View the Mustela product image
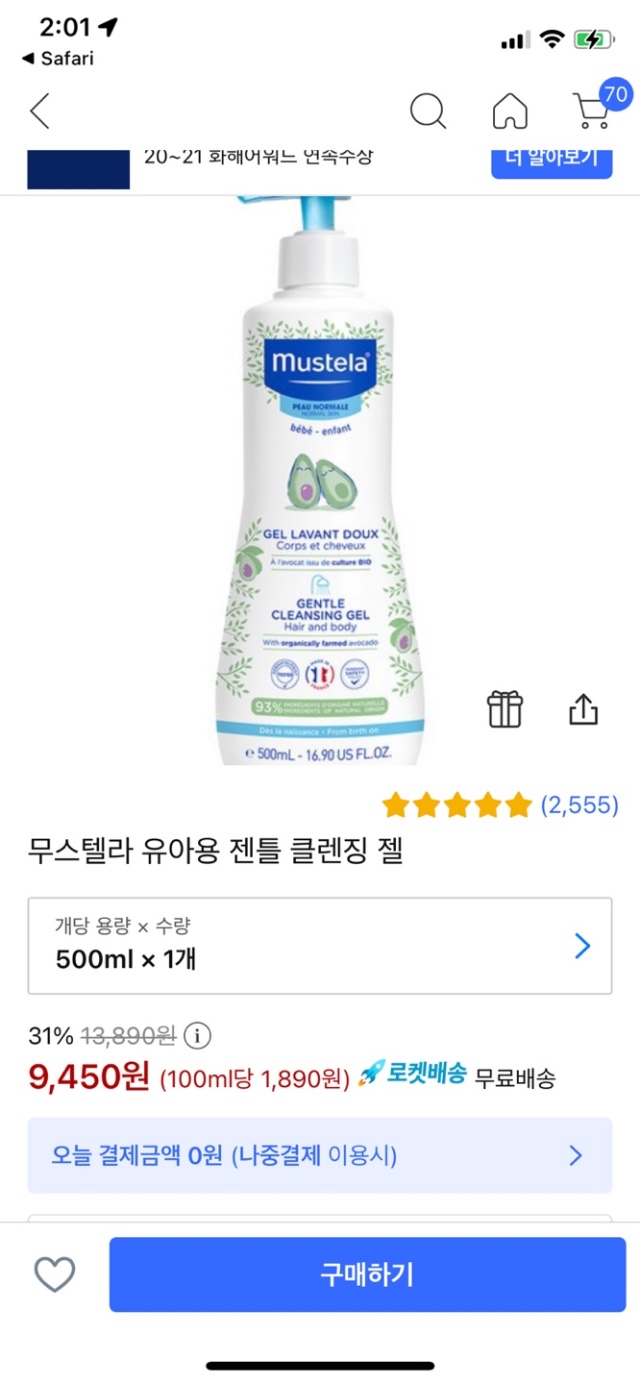Viewport: 640px width, 1384px height. click(x=320, y=480)
